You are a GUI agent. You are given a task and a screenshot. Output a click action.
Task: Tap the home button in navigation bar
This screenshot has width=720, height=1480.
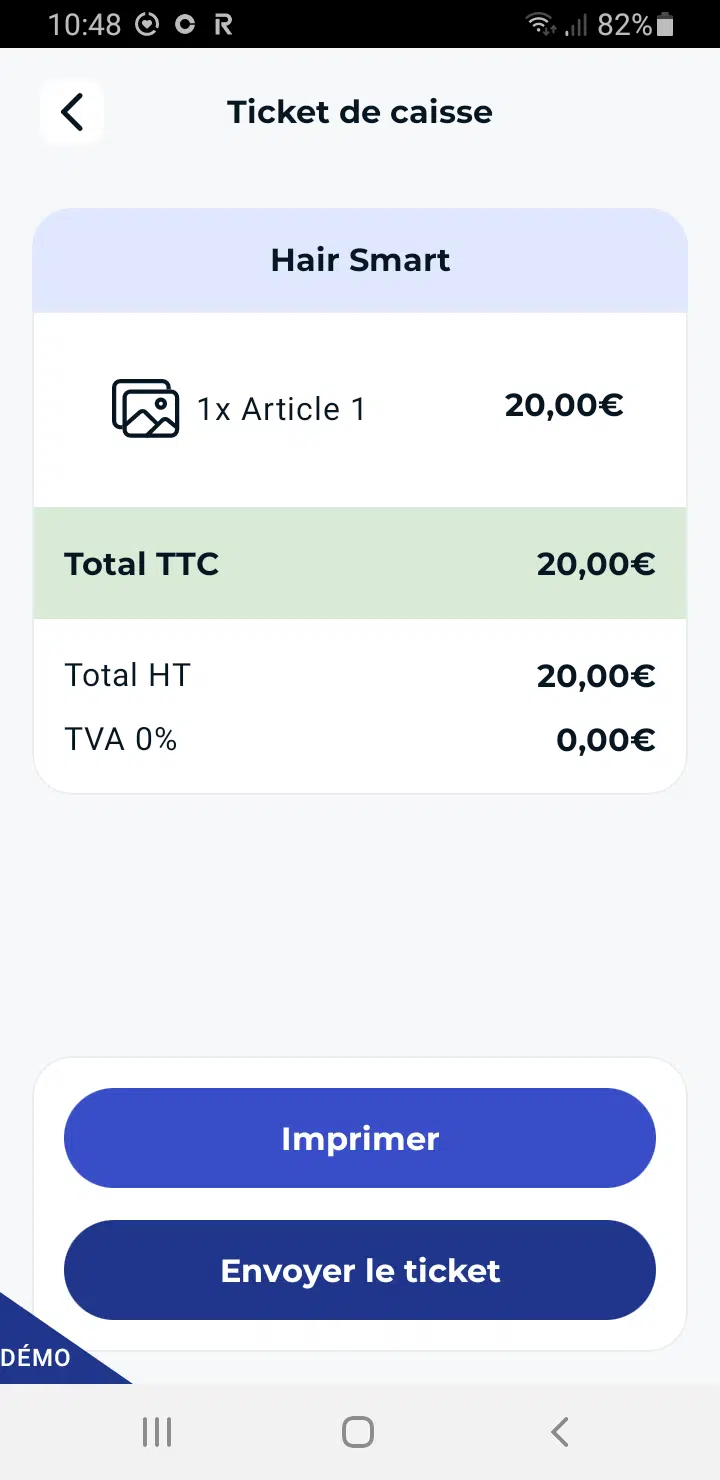coord(356,1430)
